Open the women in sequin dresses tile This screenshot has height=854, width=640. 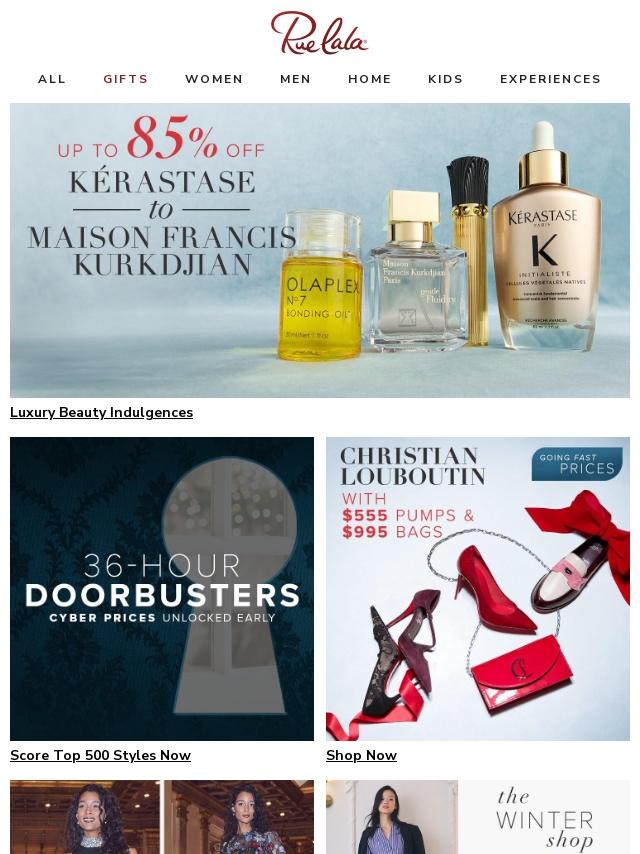point(162,818)
